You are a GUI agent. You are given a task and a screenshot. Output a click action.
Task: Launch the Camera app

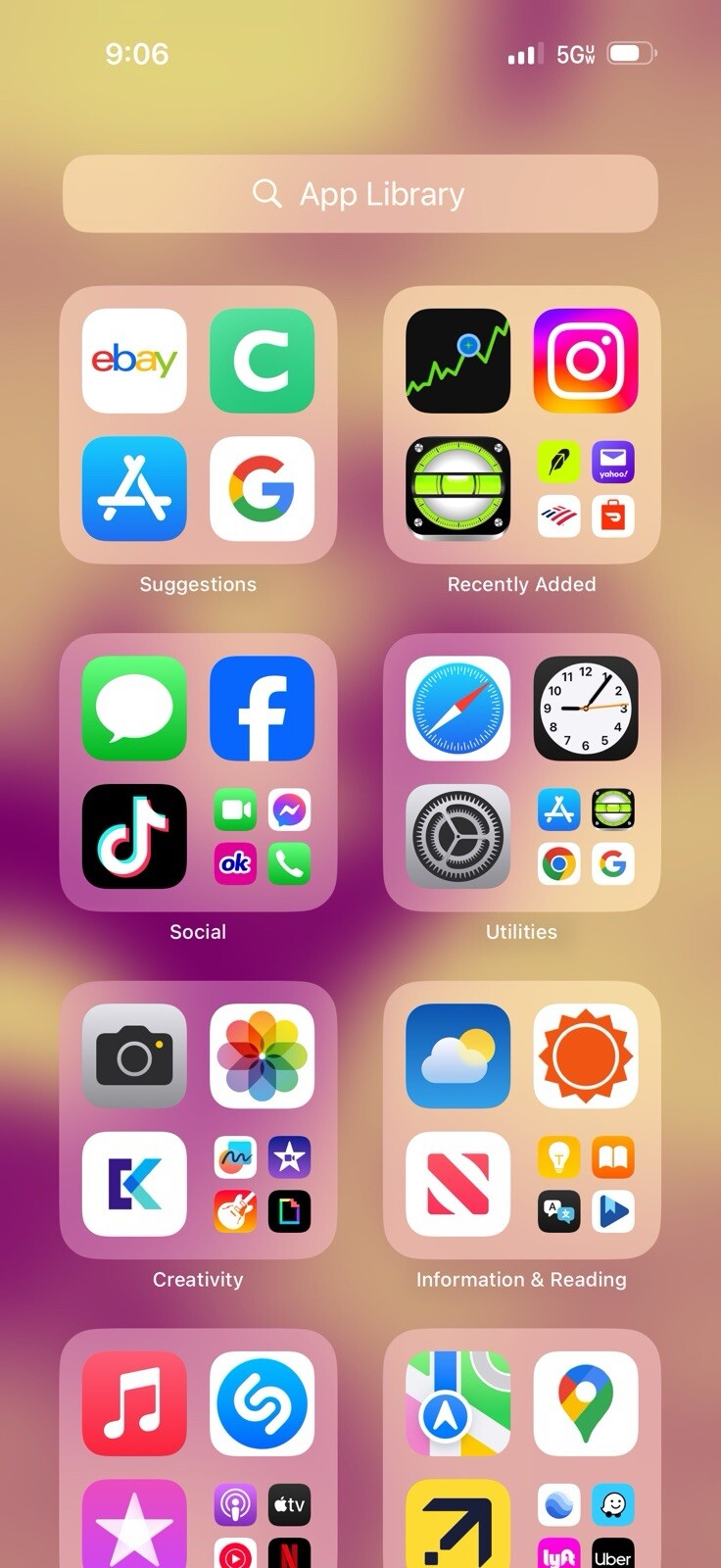(x=134, y=1056)
